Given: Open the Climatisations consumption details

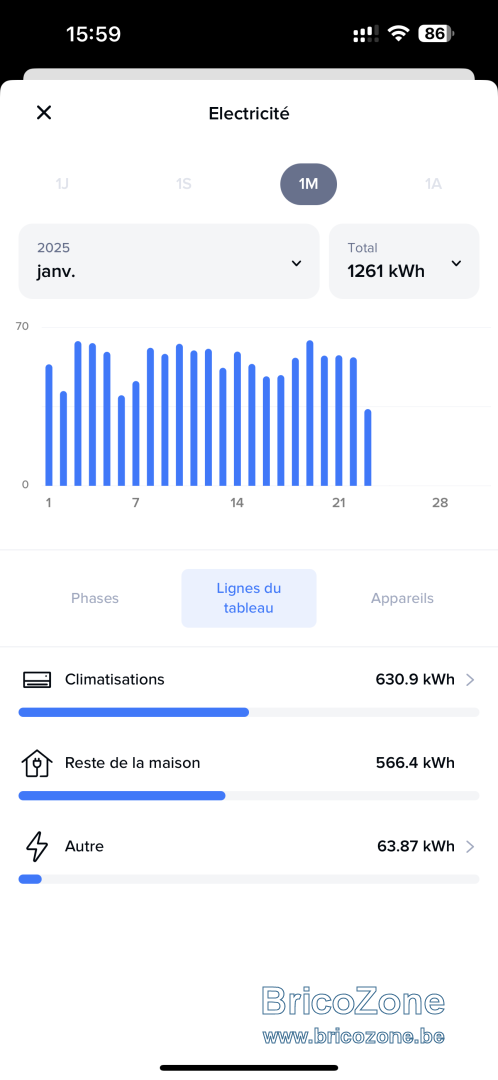Looking at the screenshot, I should [x=249, y=691].
